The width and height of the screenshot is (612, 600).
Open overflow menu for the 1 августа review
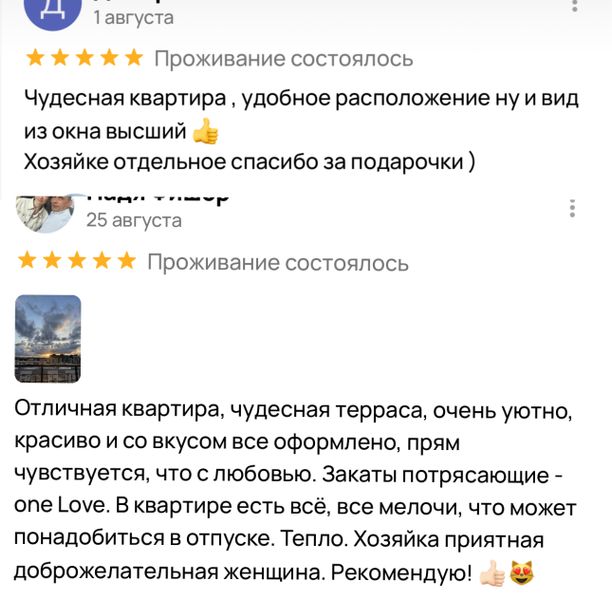[574, 6]
